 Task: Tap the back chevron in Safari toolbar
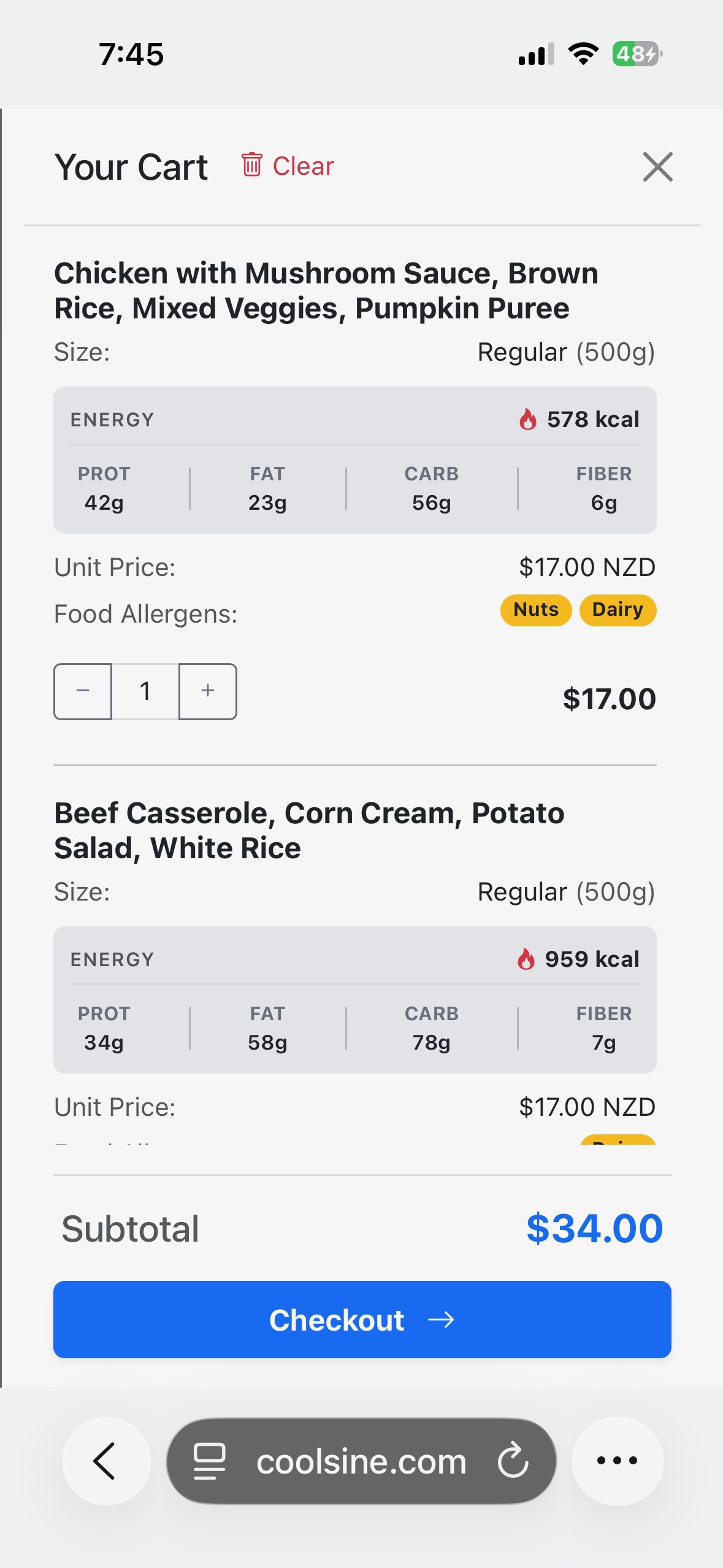click(105, 1461)
